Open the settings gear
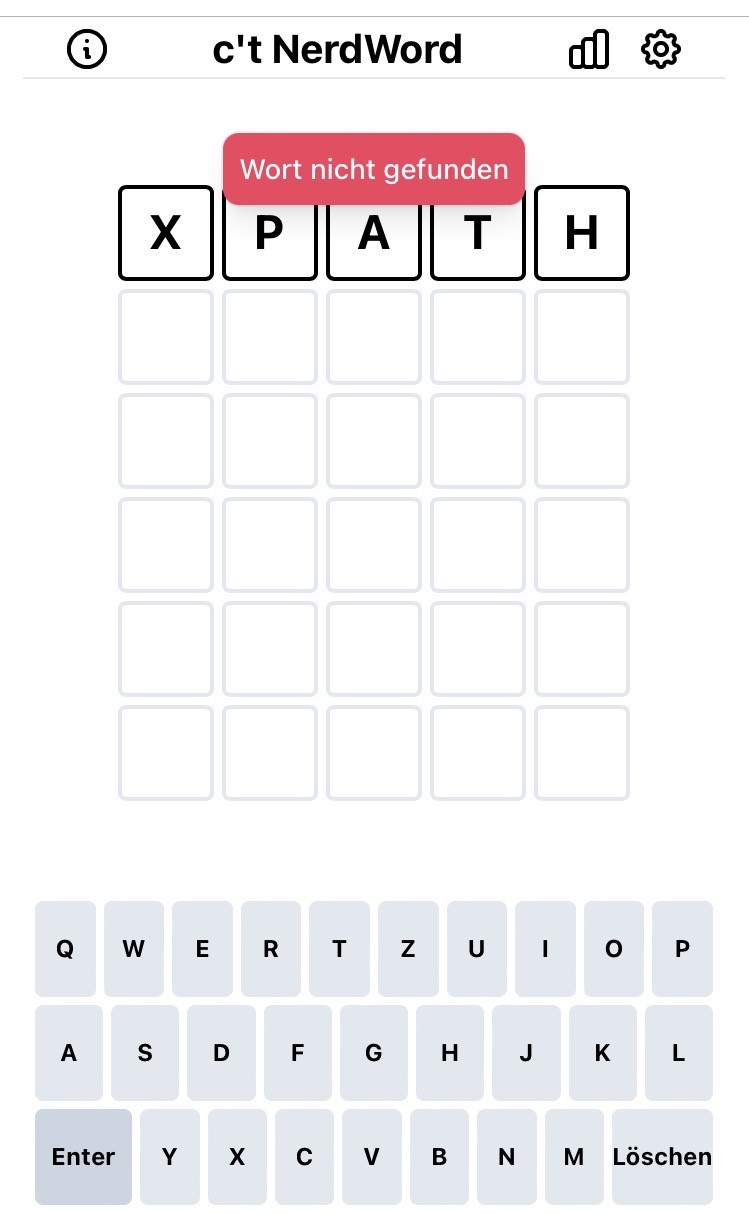This screenshot has height=1214, width=749. 661,48
